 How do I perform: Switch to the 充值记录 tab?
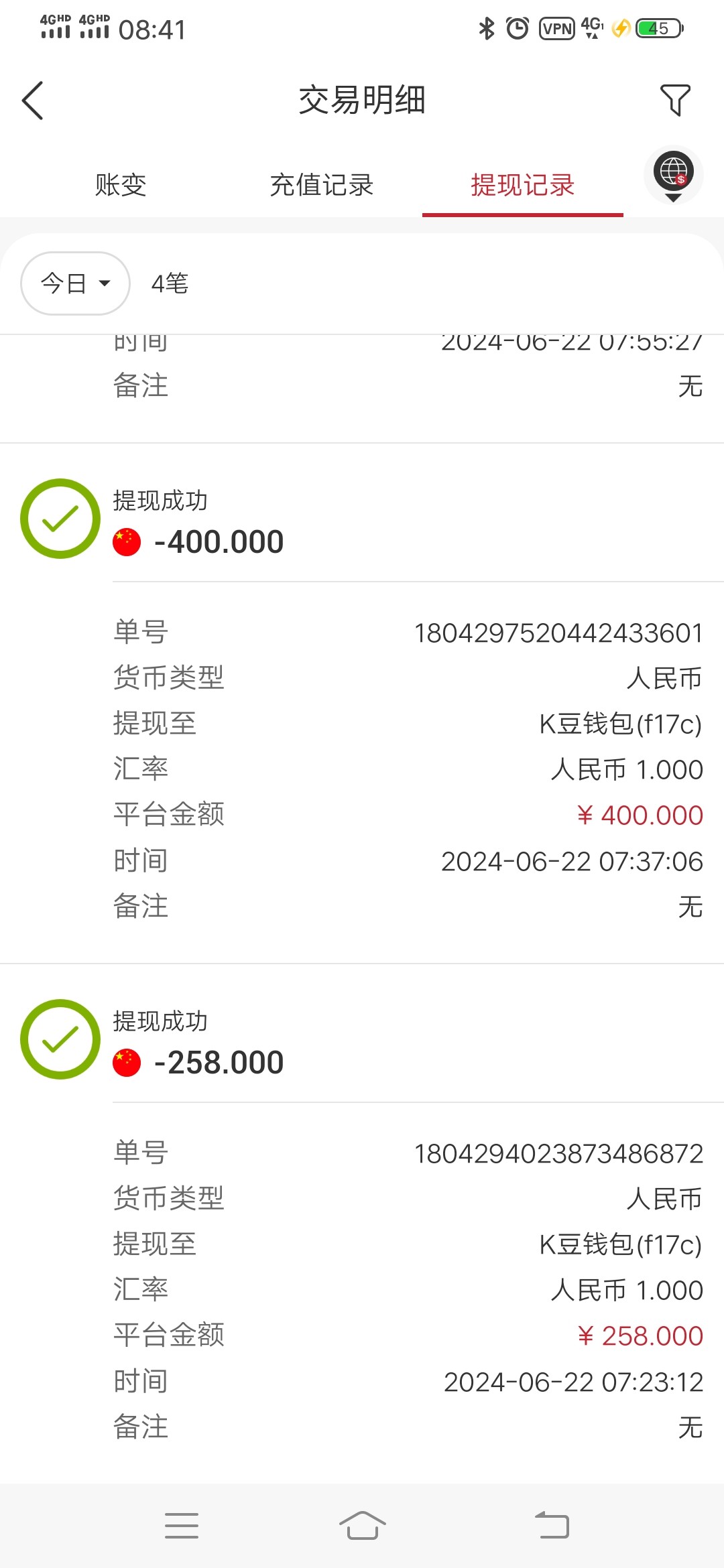[x=322, y=185]
